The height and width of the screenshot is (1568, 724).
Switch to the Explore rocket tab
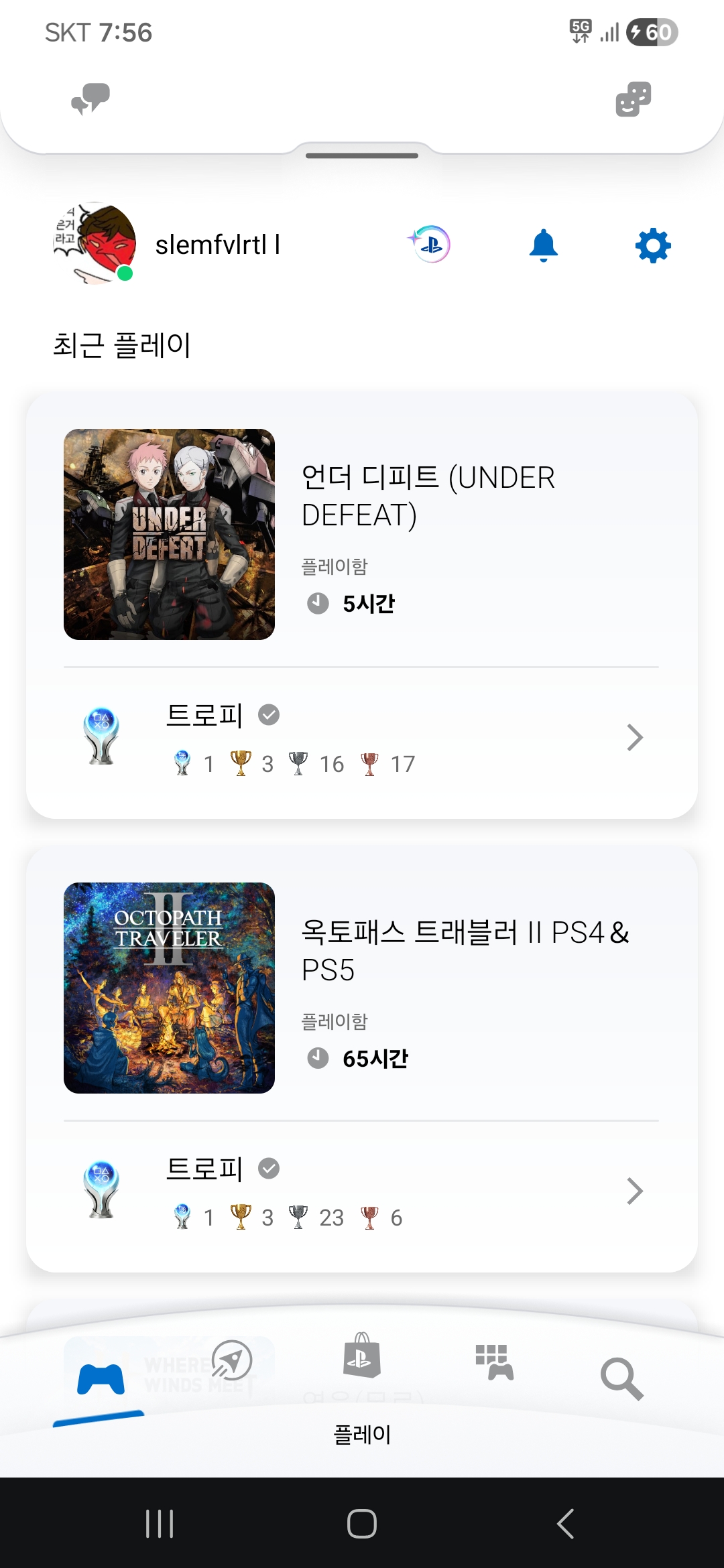pos(232,1360)
